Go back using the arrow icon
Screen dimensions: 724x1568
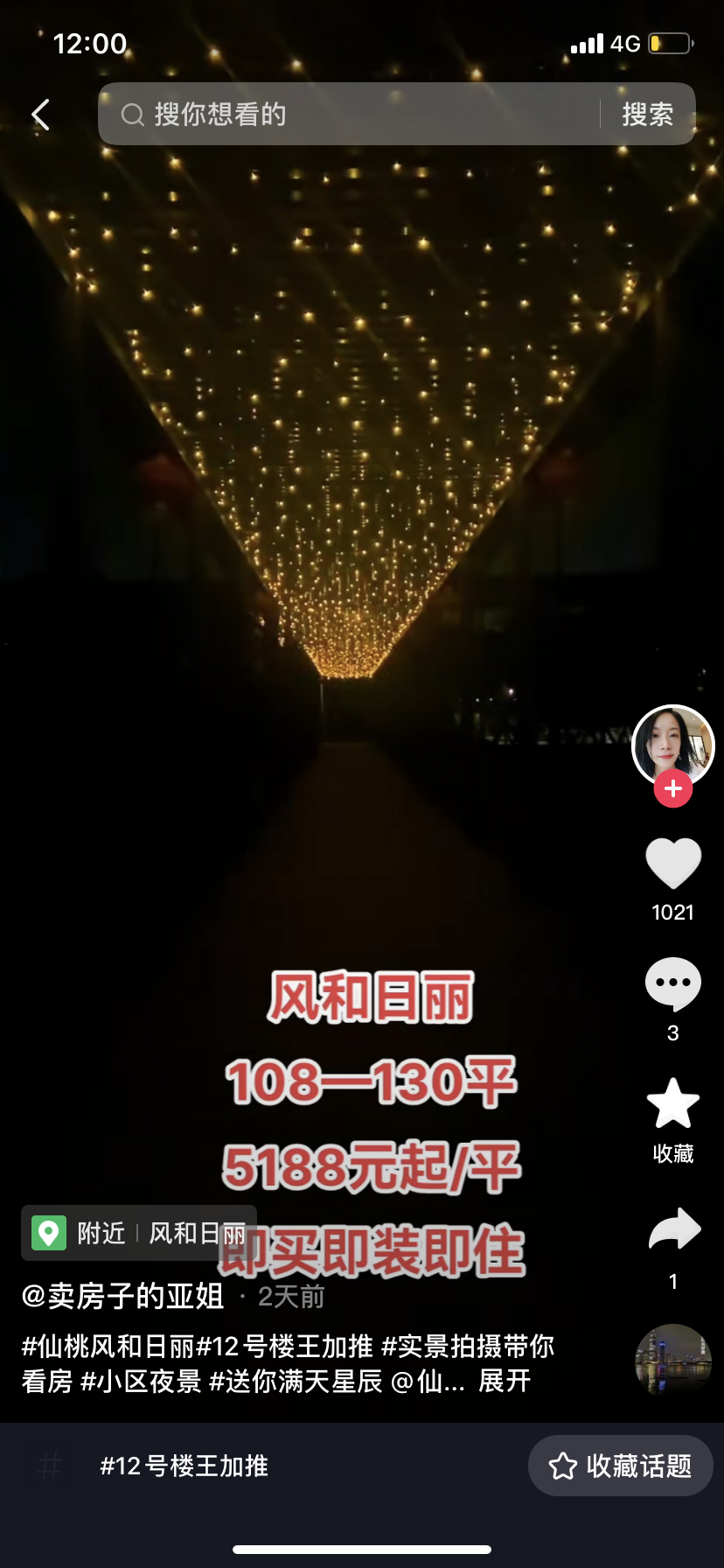coord(41,115)
